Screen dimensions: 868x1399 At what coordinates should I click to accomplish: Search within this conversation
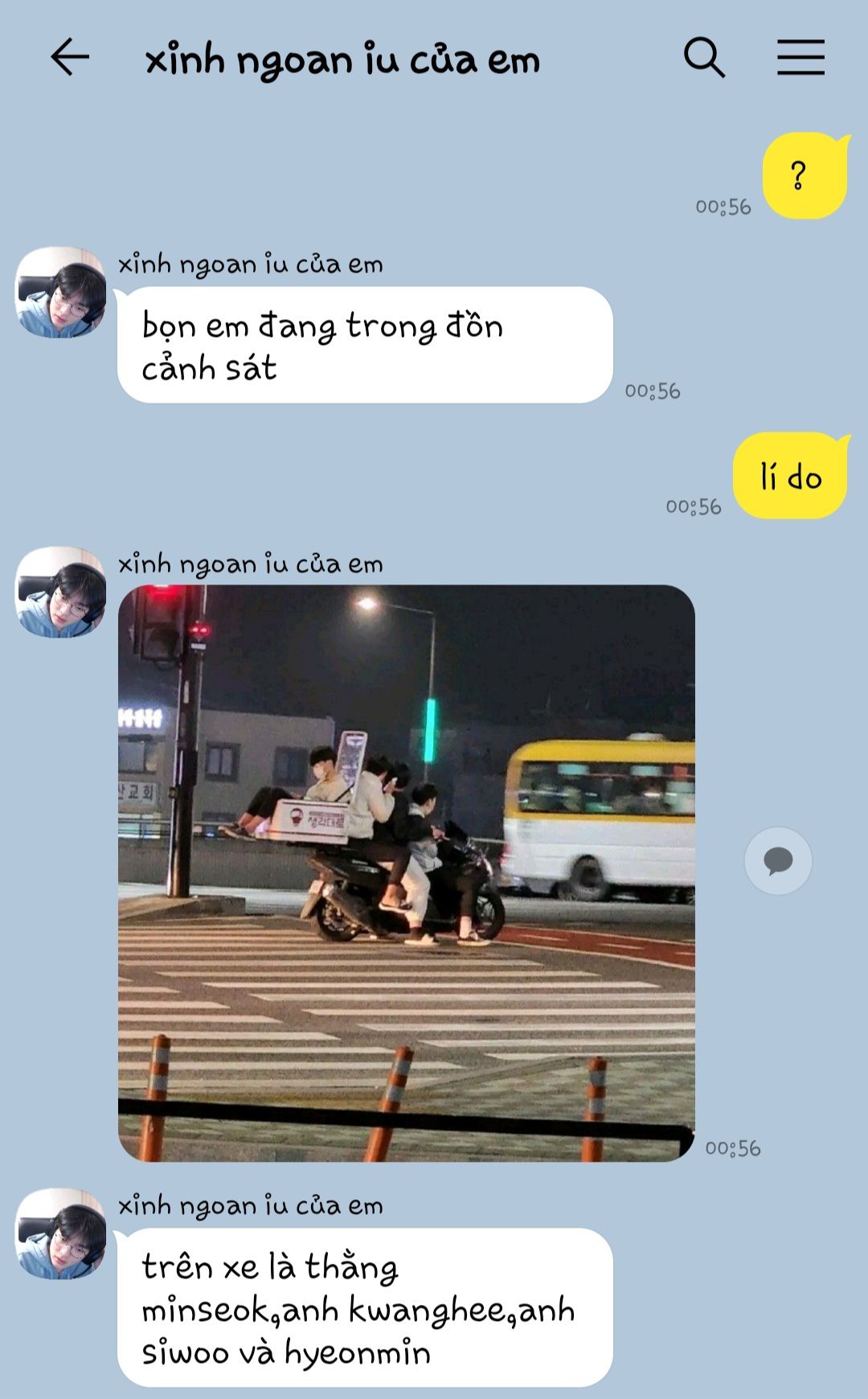click(704, 57)
